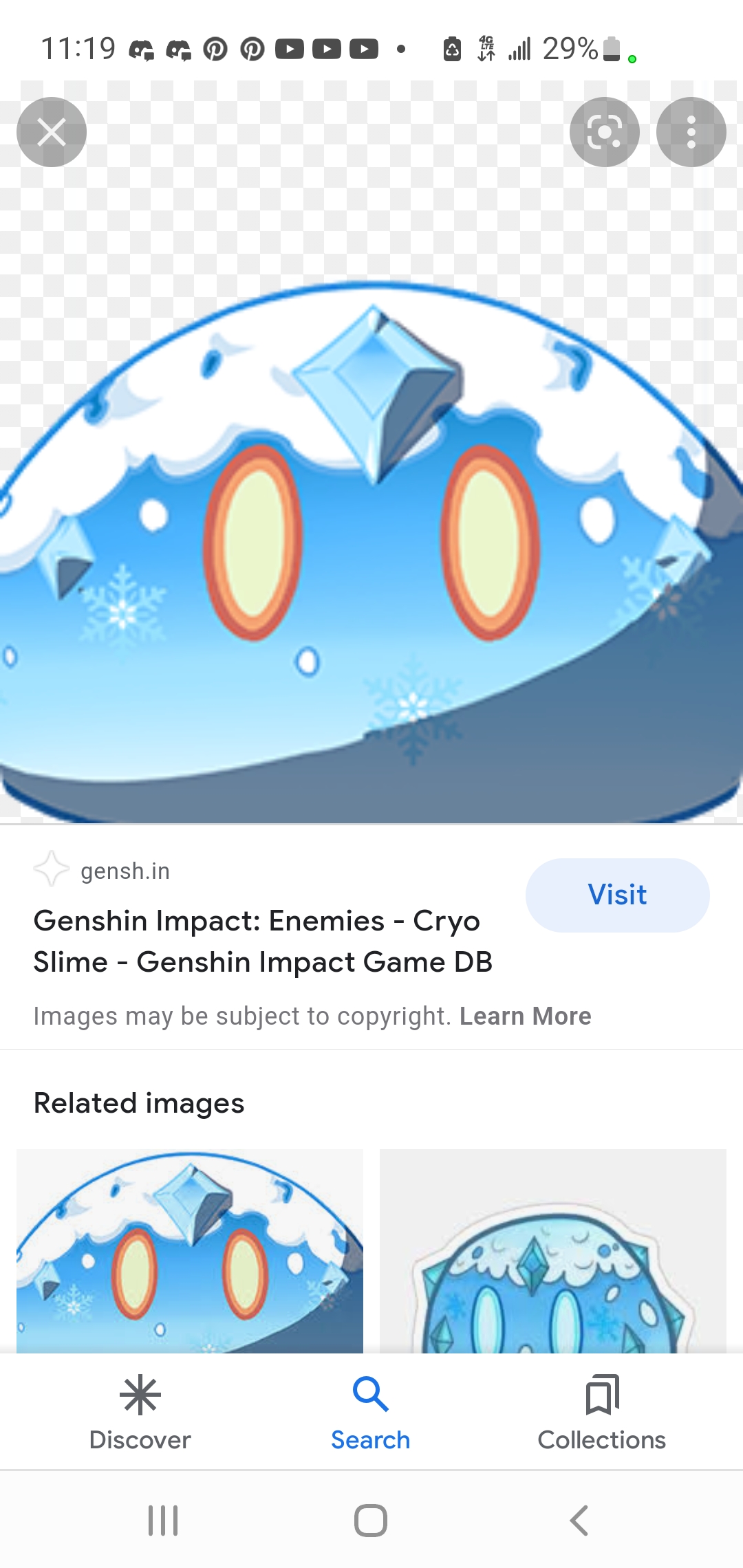Viewport: 743px width, 1568px height.
Task: Open the three-dot overflow menu
Action: click(691, 131)
